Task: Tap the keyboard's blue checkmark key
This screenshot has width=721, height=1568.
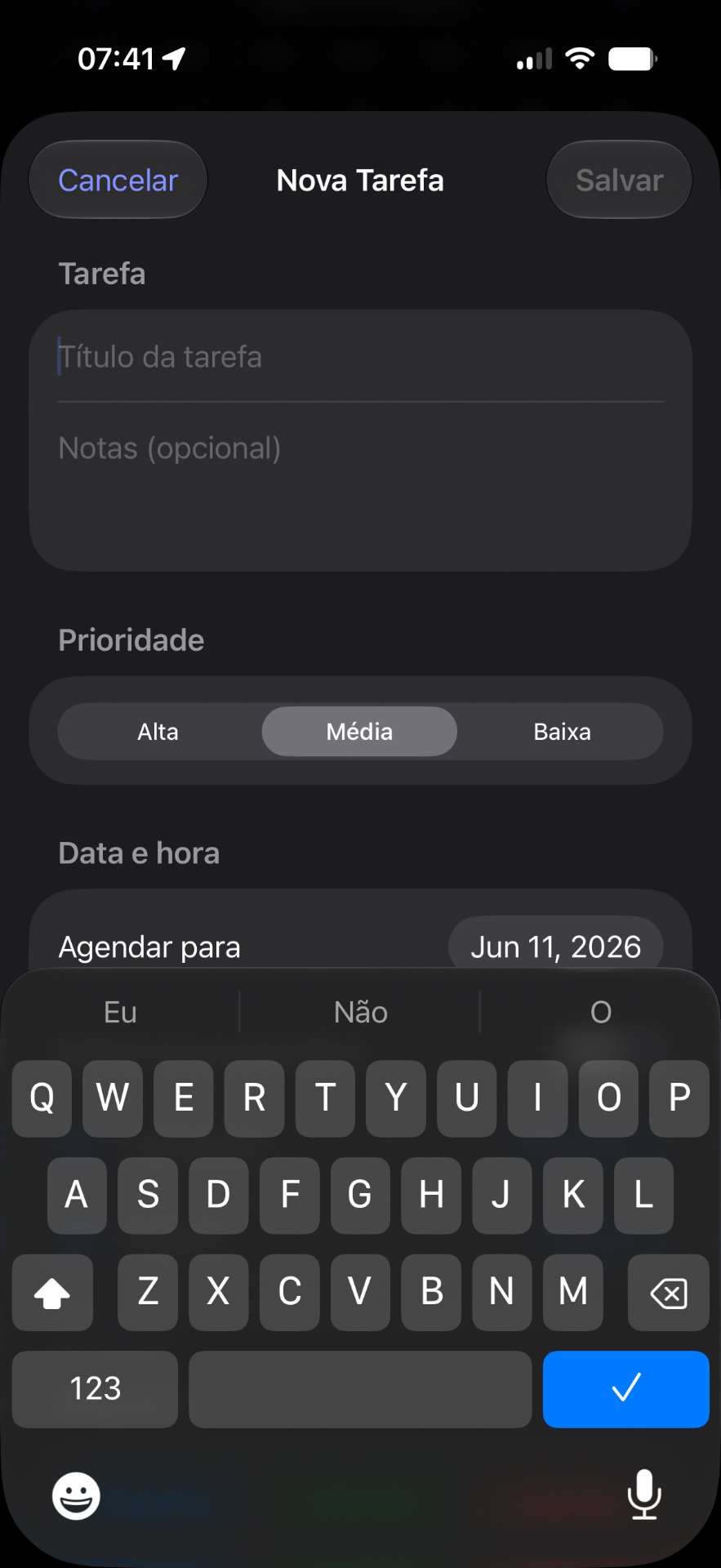Action: pyautogui.click(x=625, y=1389)
